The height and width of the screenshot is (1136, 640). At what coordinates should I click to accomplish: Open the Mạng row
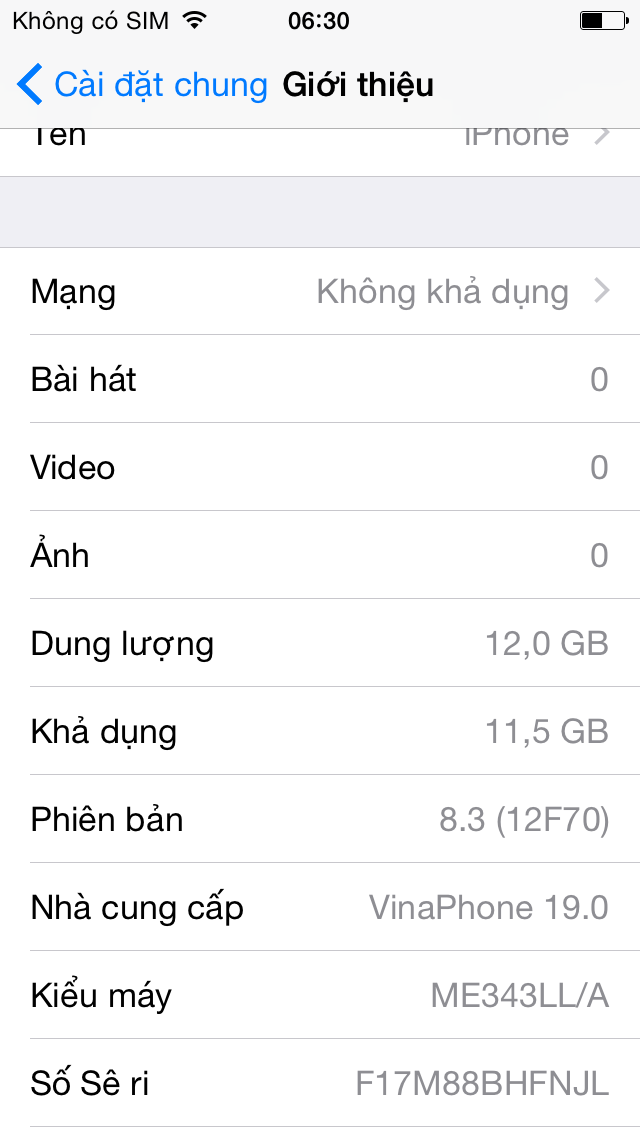pyautogui.click(x=320, y=292)
